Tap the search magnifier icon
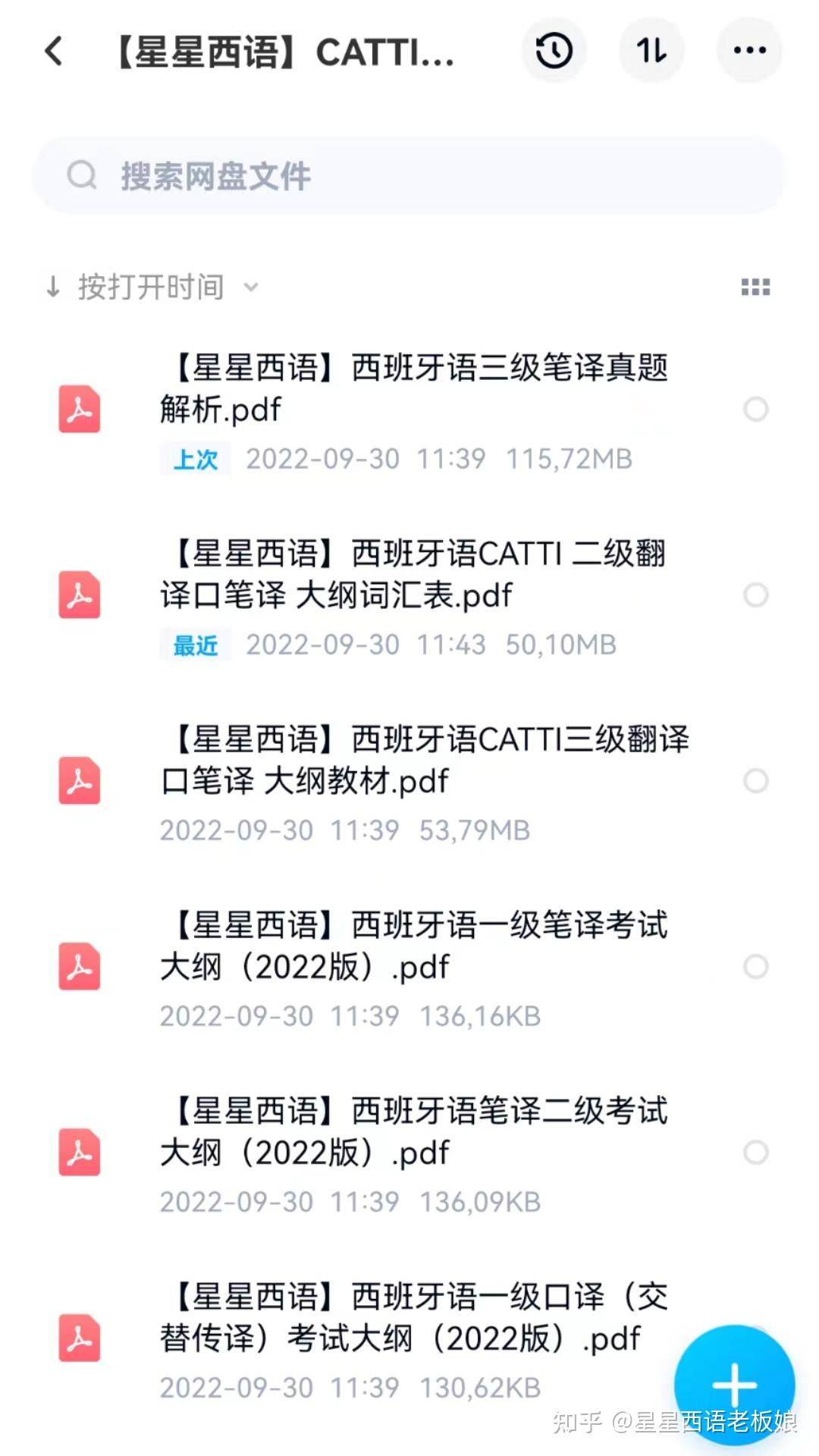819x1456 pixels. (x=80, y=175)
